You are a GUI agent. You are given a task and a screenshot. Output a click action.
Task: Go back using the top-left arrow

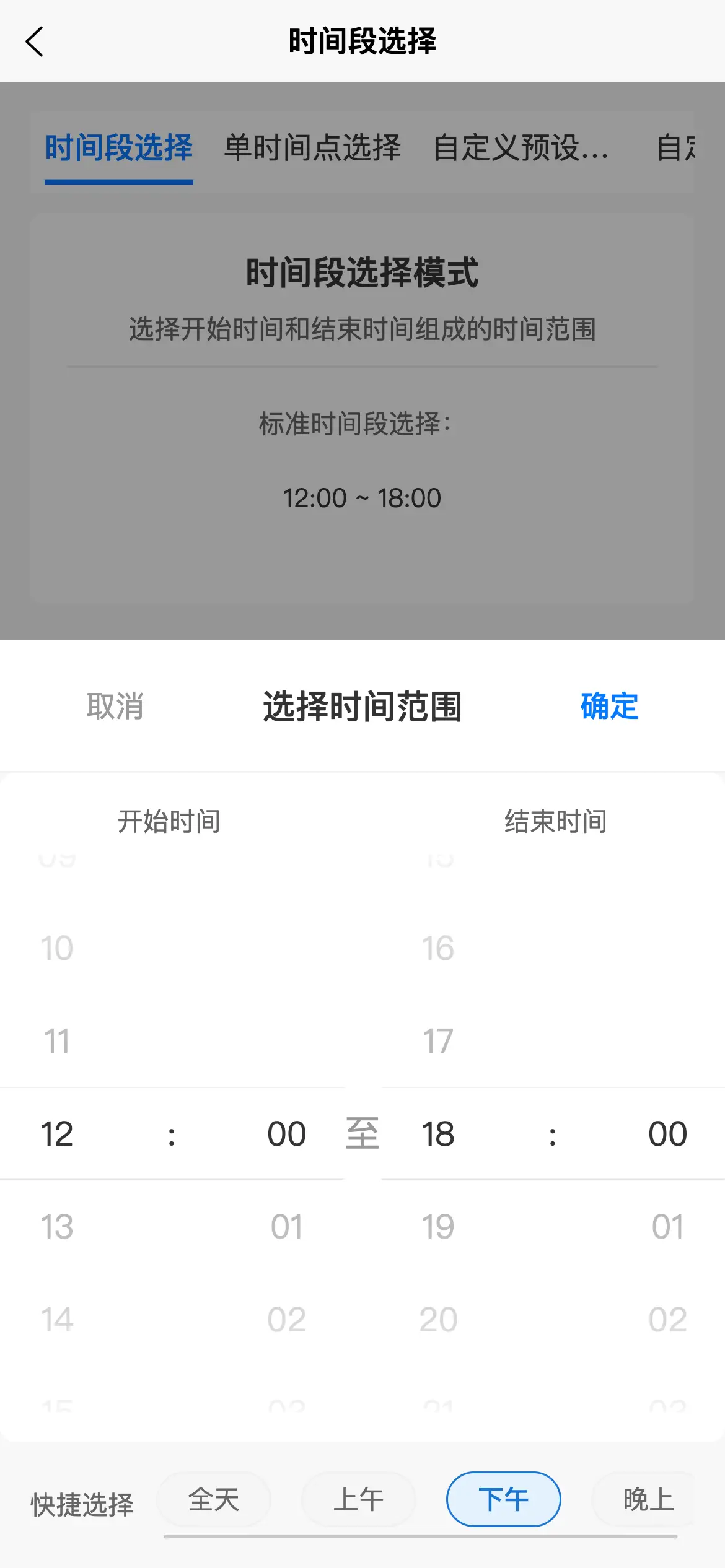tap(35, 41)
